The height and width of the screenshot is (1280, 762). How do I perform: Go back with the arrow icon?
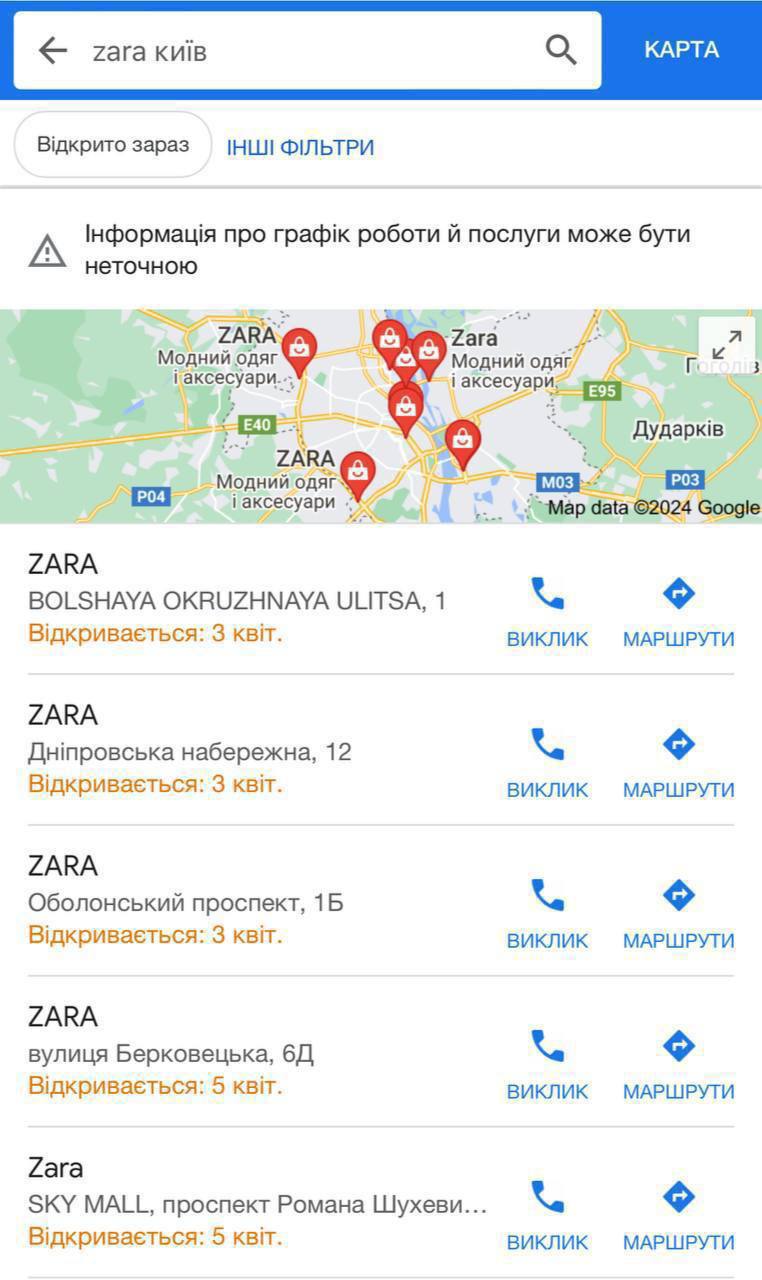52,51
